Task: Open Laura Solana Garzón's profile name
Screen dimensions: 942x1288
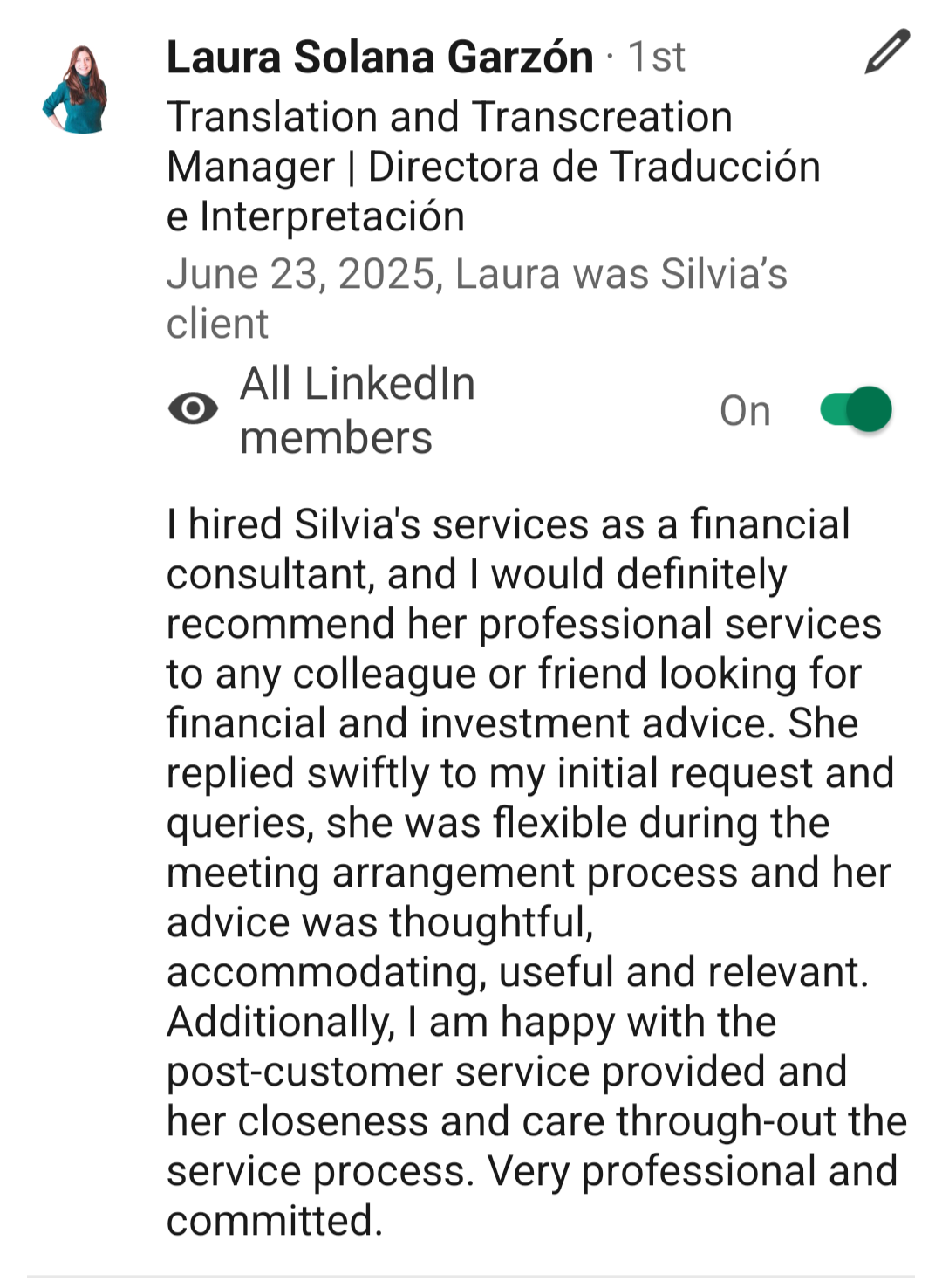Action: click(379, 58)
